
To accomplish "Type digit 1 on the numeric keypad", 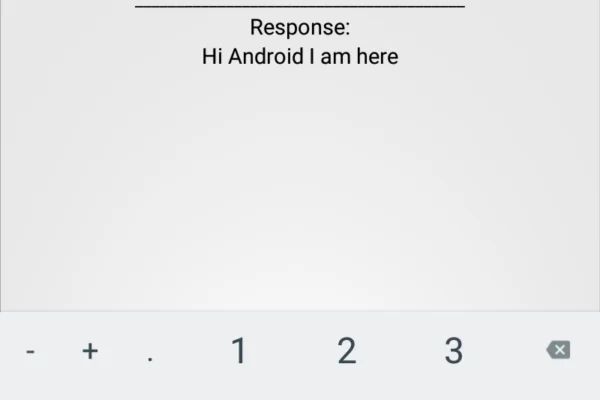I will [238, 351].
